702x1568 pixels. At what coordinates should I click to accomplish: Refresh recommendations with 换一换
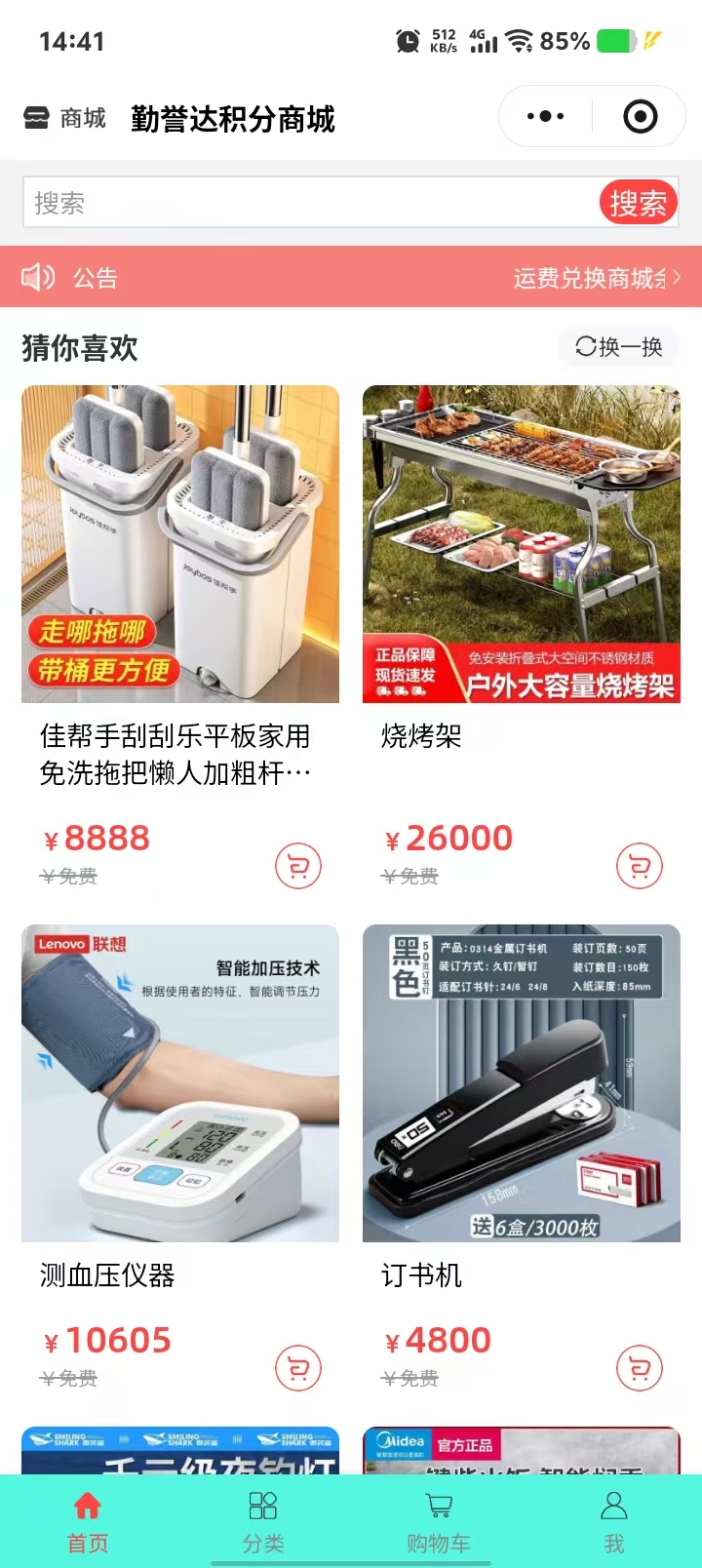(x=619, y=346)
